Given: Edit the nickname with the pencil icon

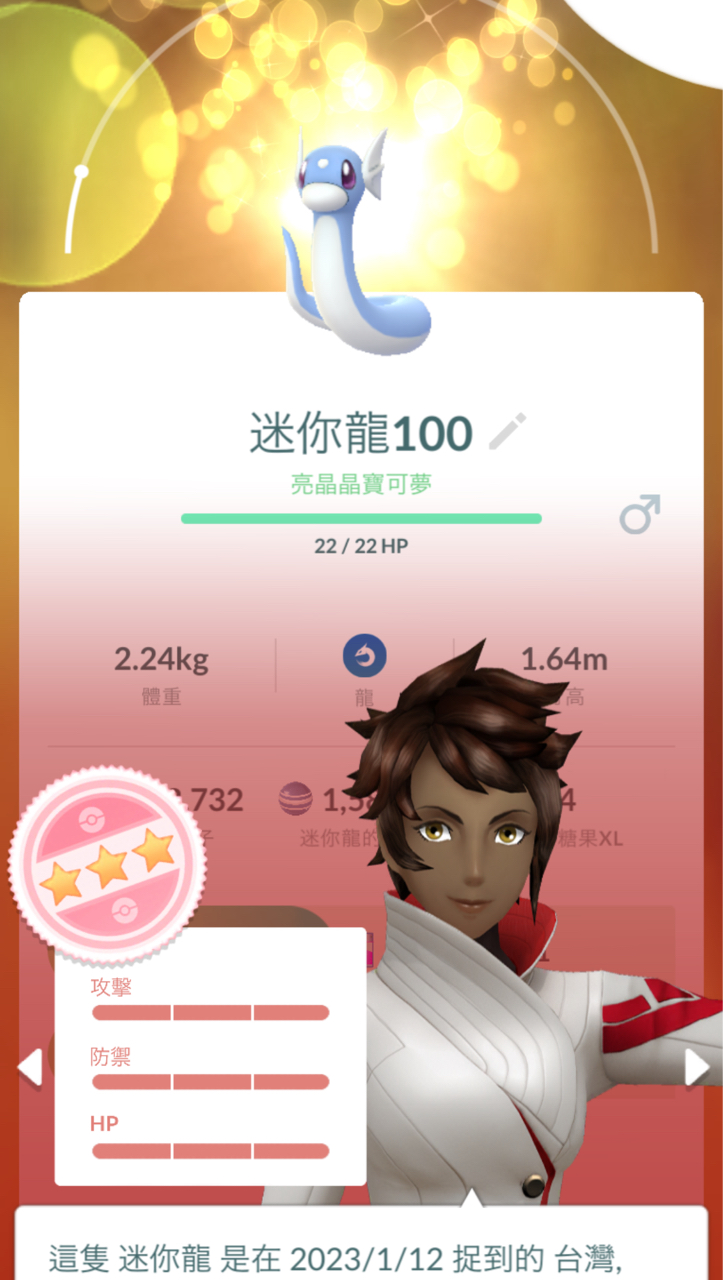Looking at the screenshot, I should click(x=508, y=432).
